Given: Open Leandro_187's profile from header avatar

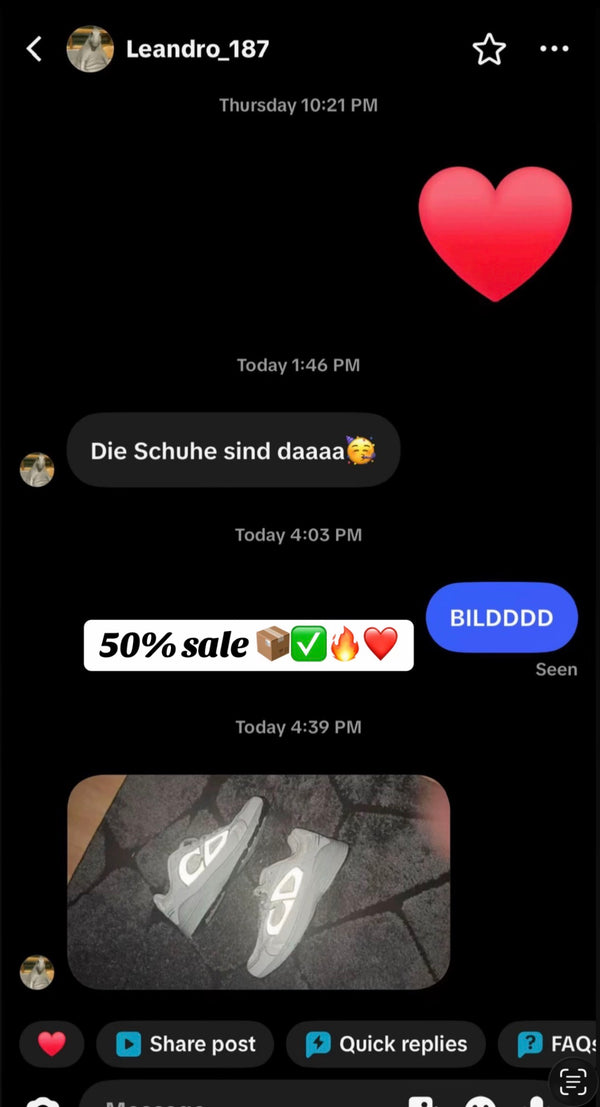Looking at the screenshot, I should coord(90,49).
